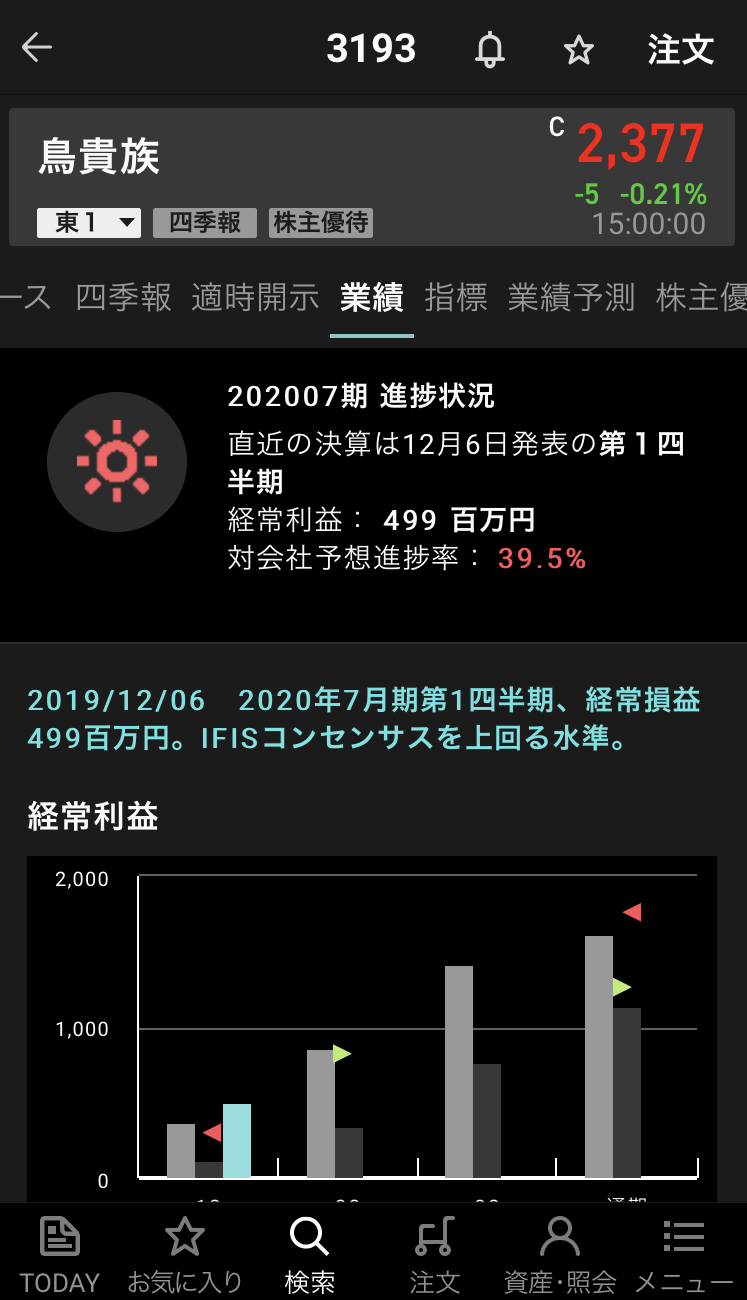Open 資産・照会 in bottom navigation
747x1300 pixels.
click(x=559, y=1254)
